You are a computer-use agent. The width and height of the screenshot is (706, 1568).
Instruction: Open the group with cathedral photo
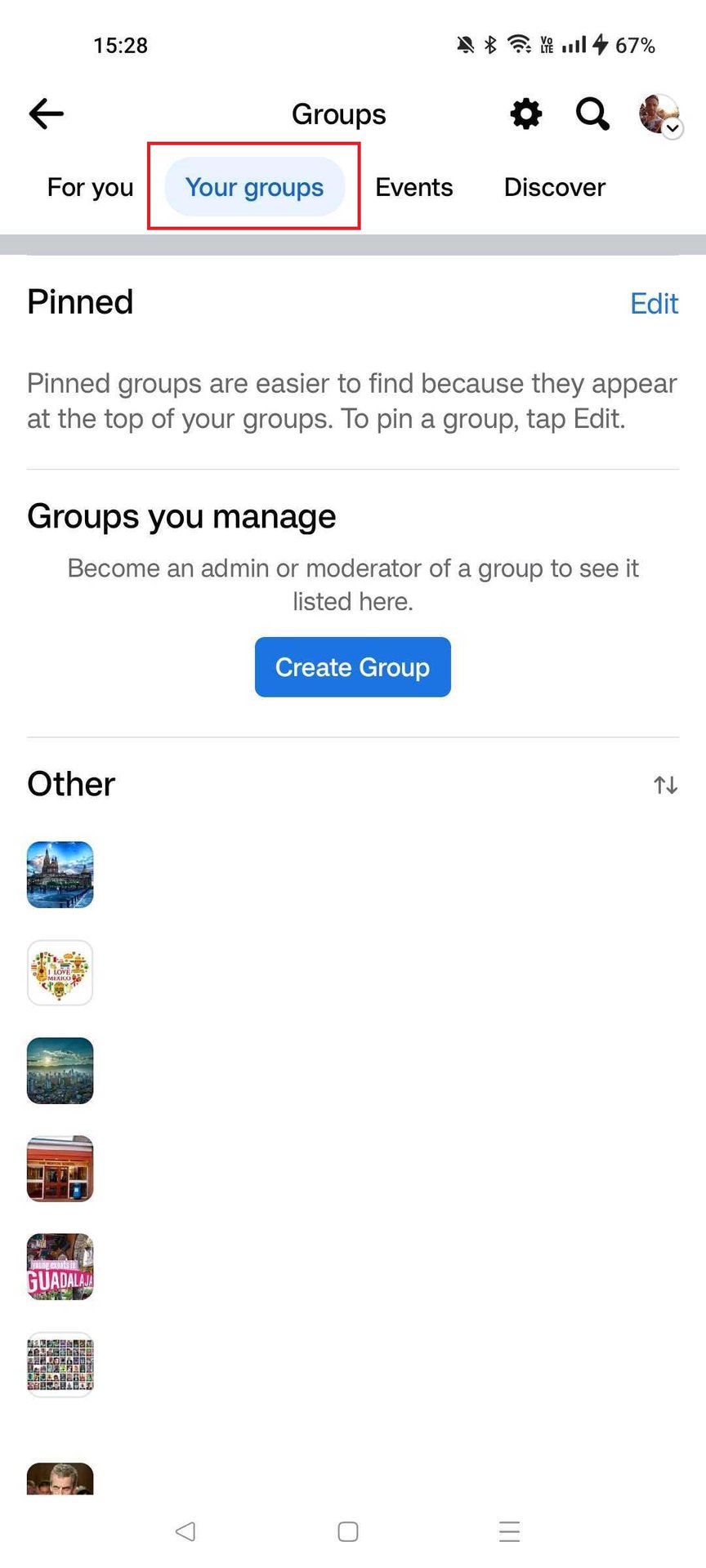pyautogui.click(x=60, y=875)
